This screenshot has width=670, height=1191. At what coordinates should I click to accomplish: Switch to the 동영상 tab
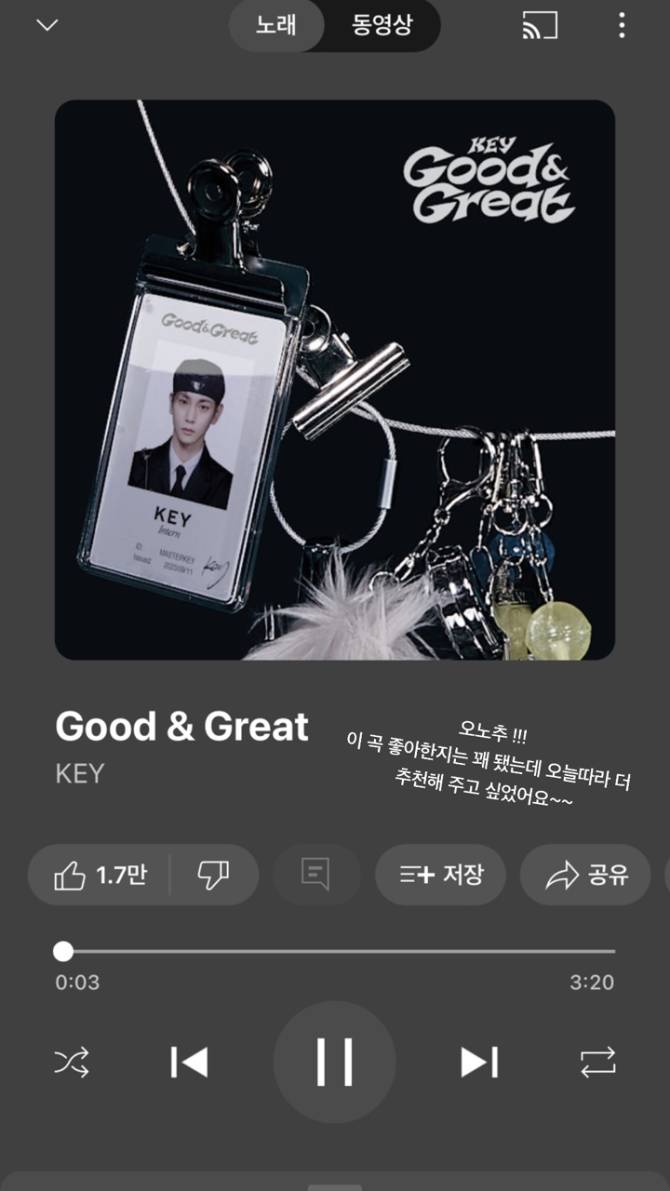pyautogui.click(x=381, y=26)
